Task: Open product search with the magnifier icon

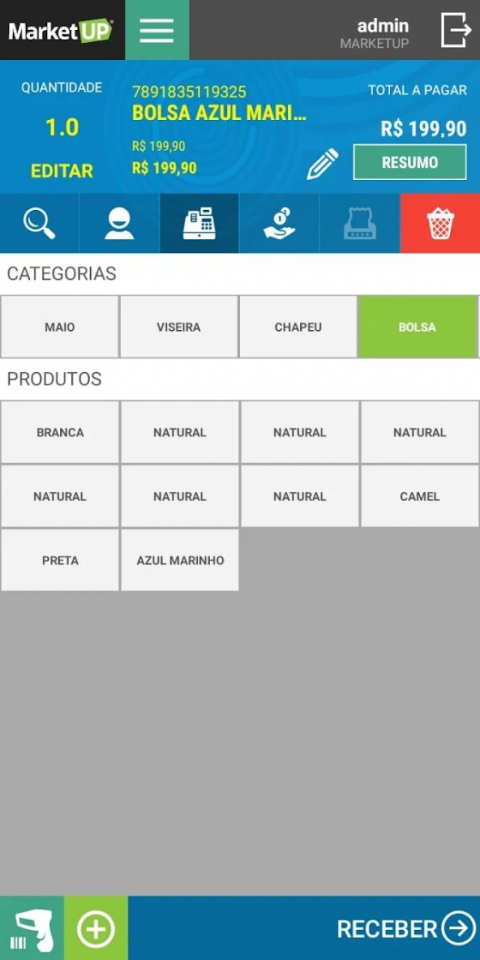Action: pyautogui.click(x=39, y=223)
